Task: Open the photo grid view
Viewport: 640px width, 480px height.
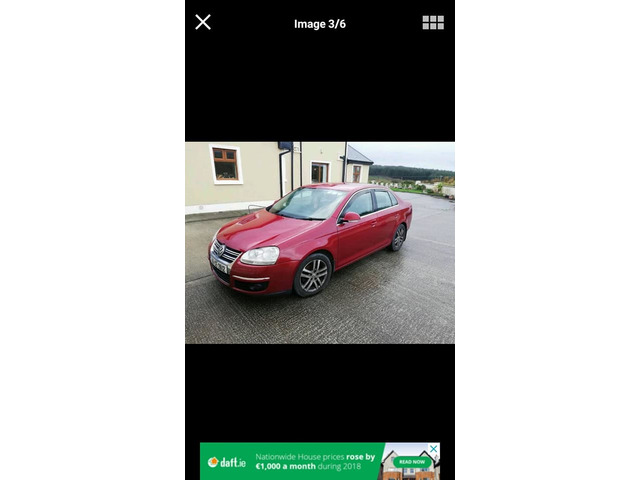Action: click(x=433, y=22)
